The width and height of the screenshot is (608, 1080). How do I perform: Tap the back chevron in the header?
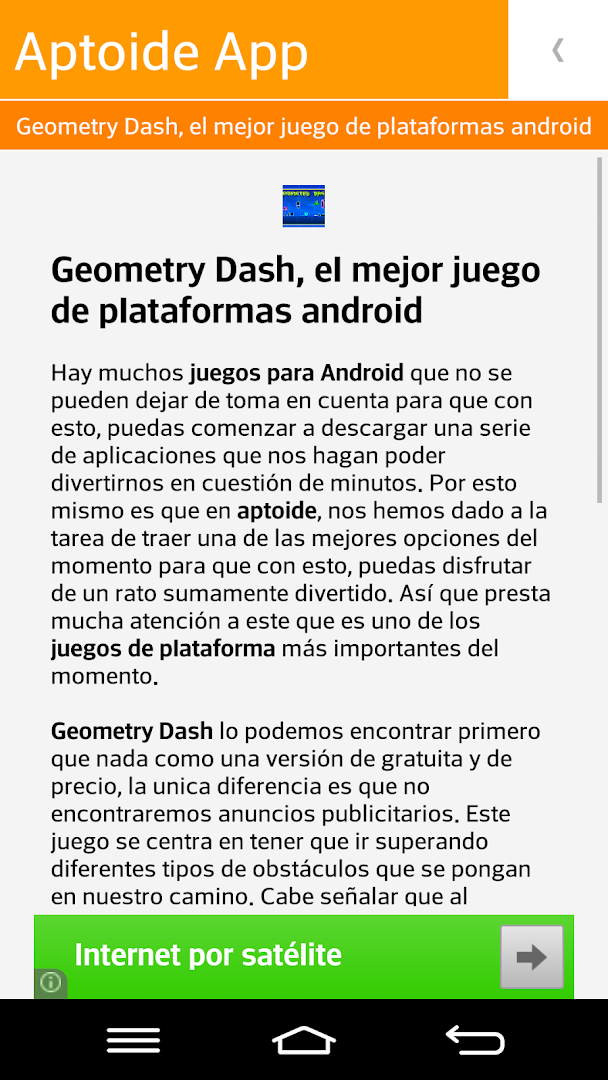click(558, 50)
